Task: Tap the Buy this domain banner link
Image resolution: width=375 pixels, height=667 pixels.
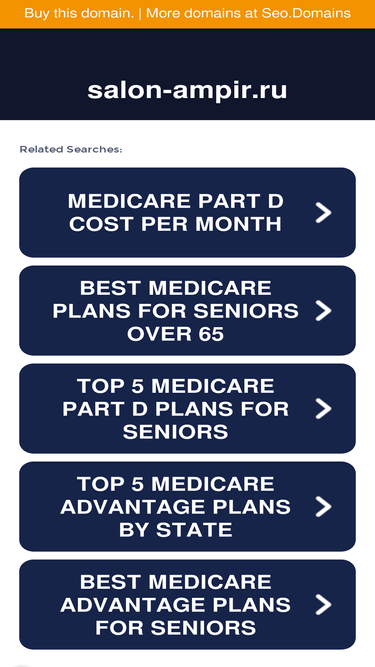Action: click(188, 14)
